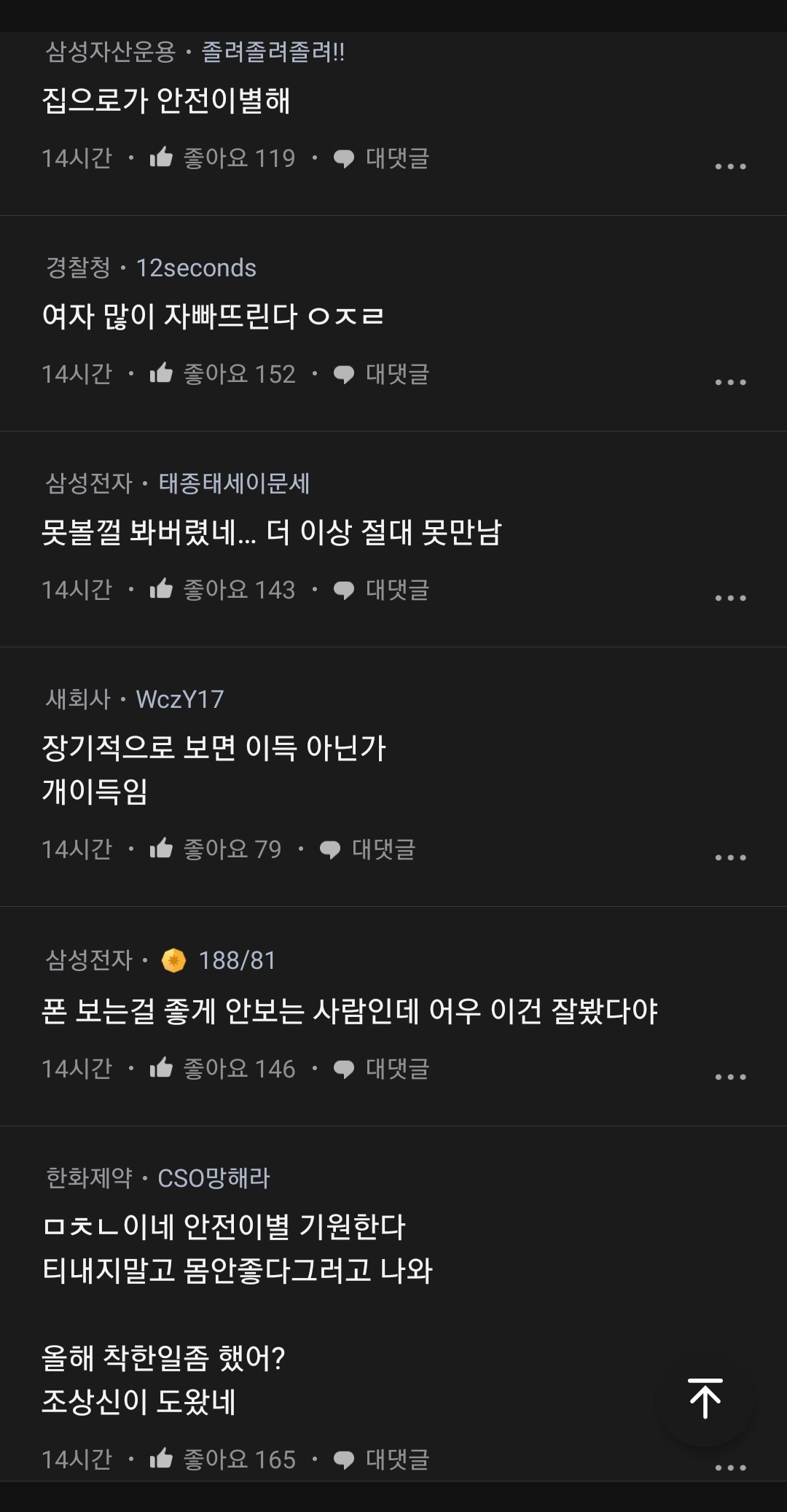Reply to 12seconds' comment
787x1512 pixels.
pos(381,374)
